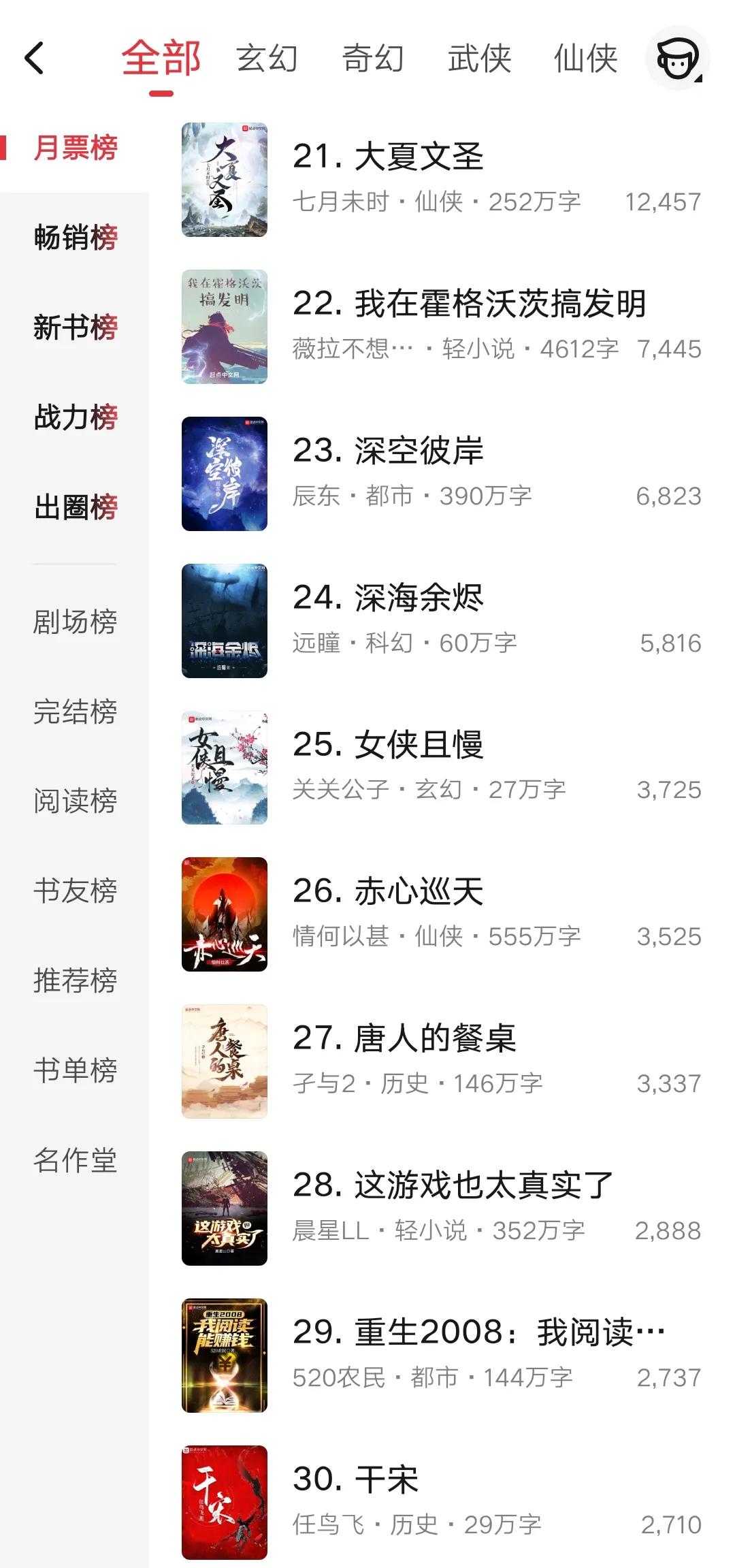Click the back arrow at top left
This screenshot has height=1568, width=735.
coord(35,59)
